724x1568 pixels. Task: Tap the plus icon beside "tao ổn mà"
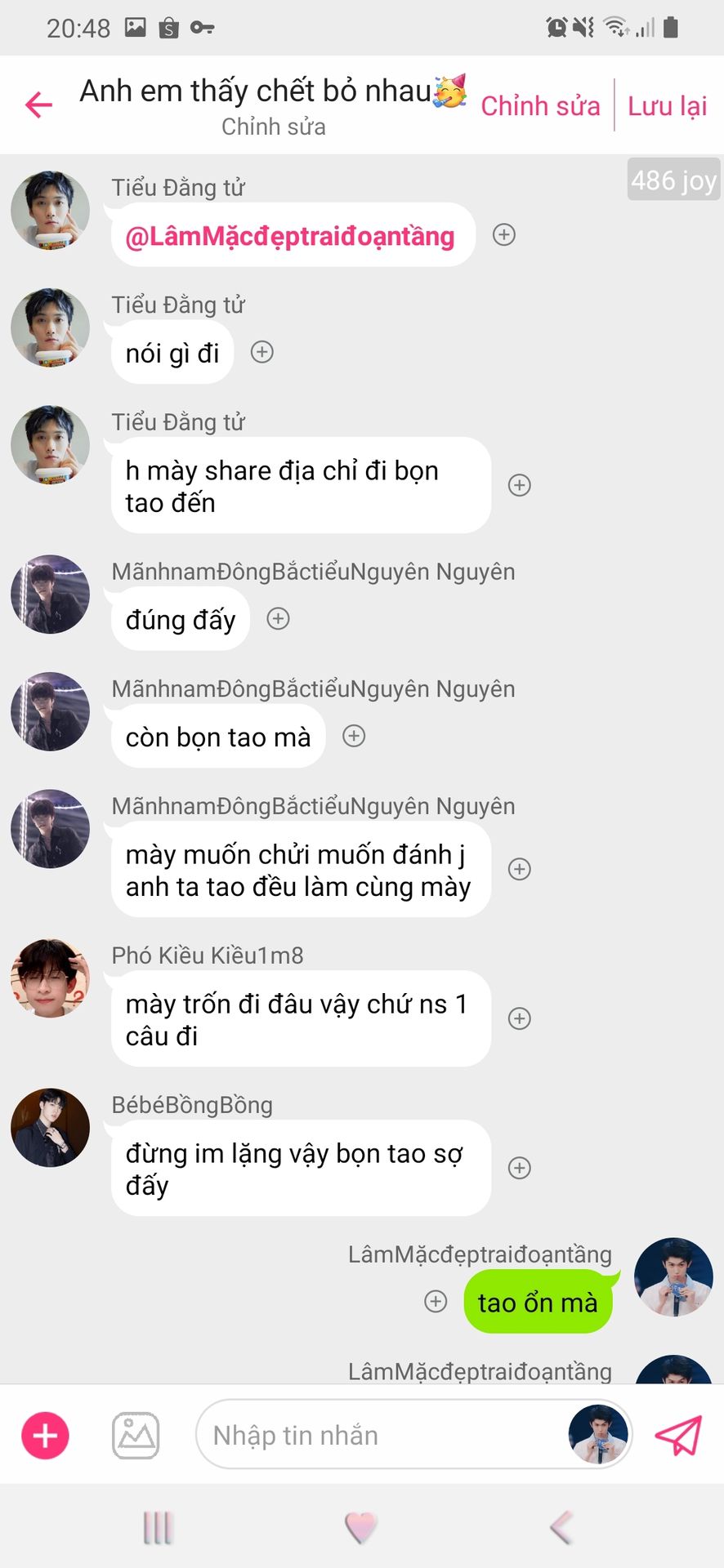[x=436, y=1301]
